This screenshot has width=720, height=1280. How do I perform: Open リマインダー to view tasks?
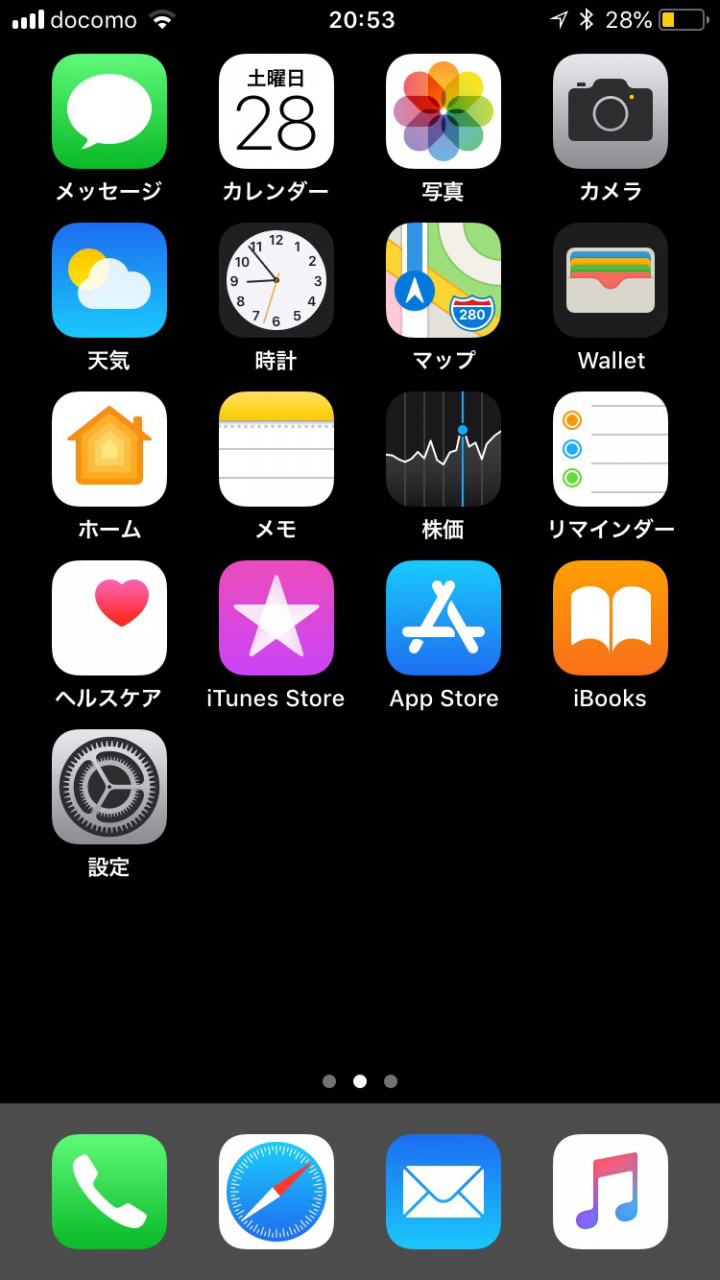click(610, 449)
